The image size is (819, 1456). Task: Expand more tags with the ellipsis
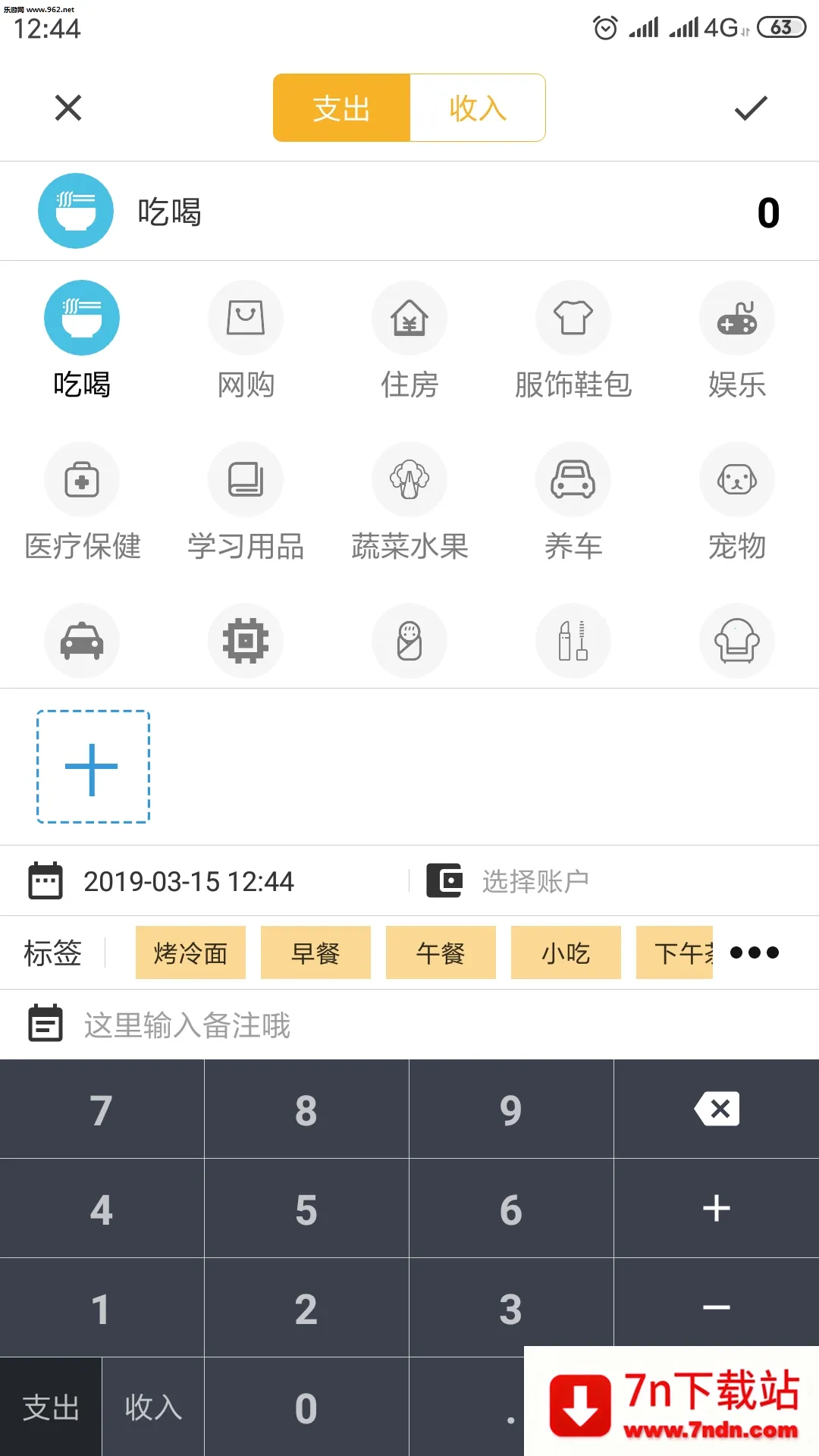[754, 952]
